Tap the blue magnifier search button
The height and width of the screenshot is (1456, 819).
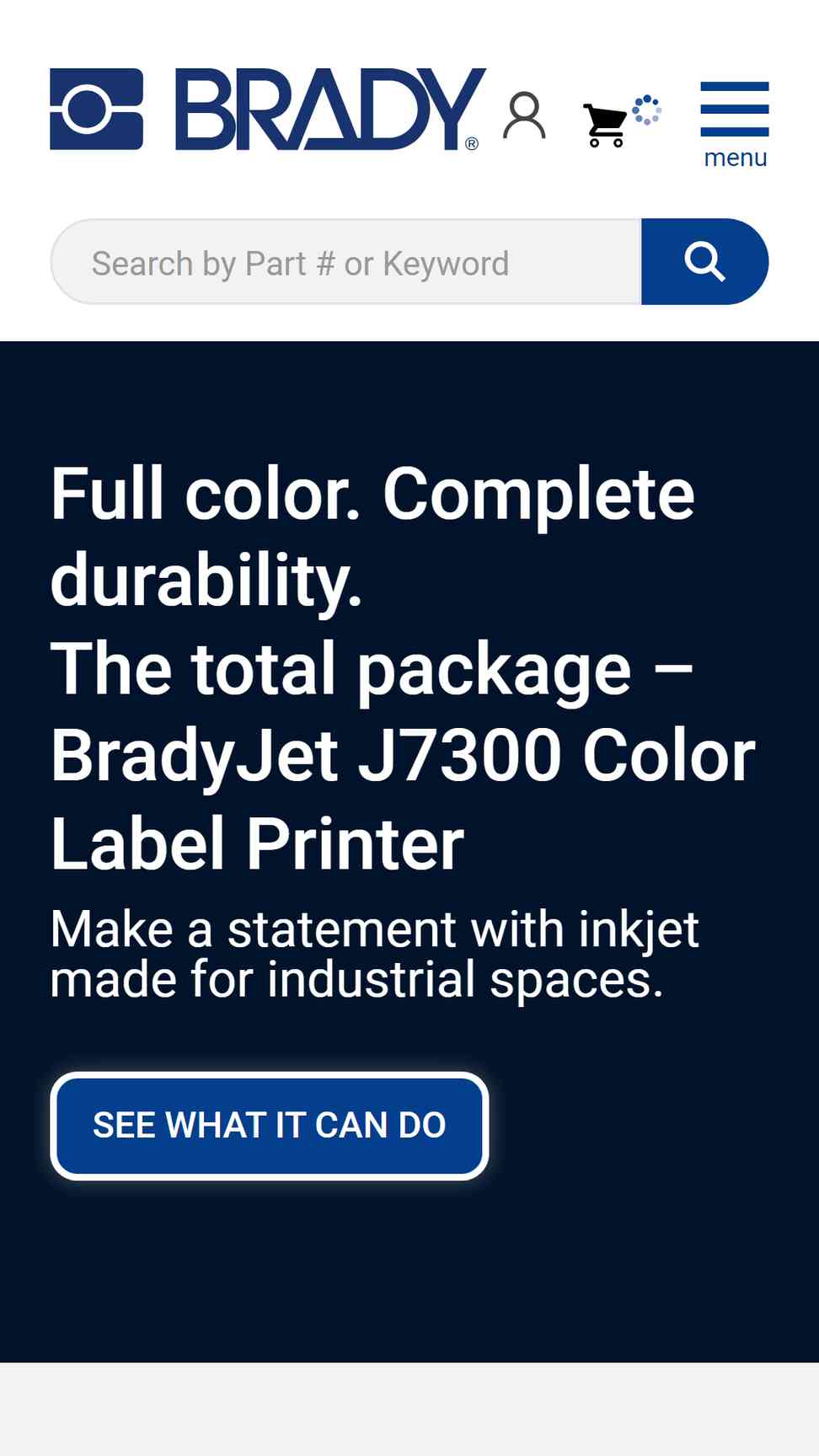(704, 262)
